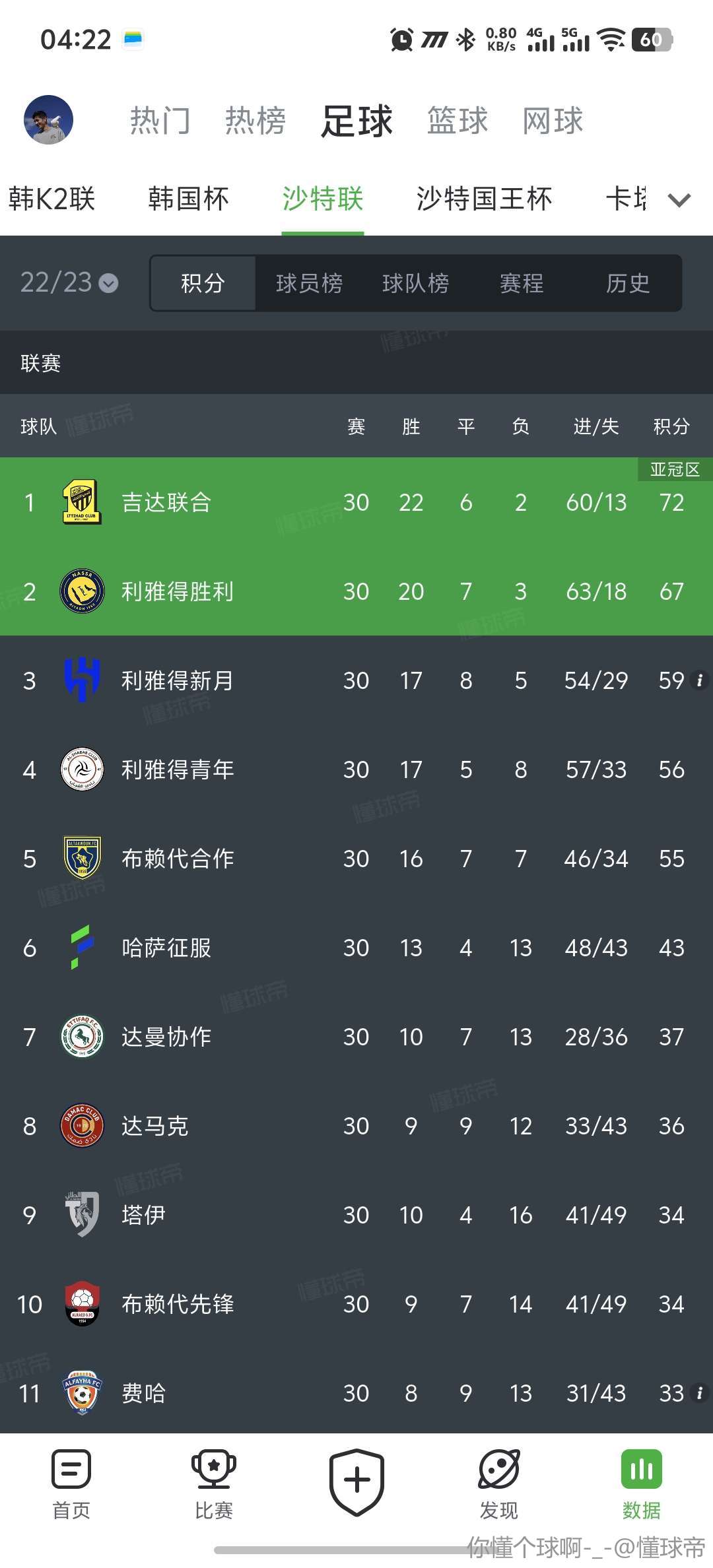
Task: Open the 韩国杯 league tab
Action: point(188,199)
